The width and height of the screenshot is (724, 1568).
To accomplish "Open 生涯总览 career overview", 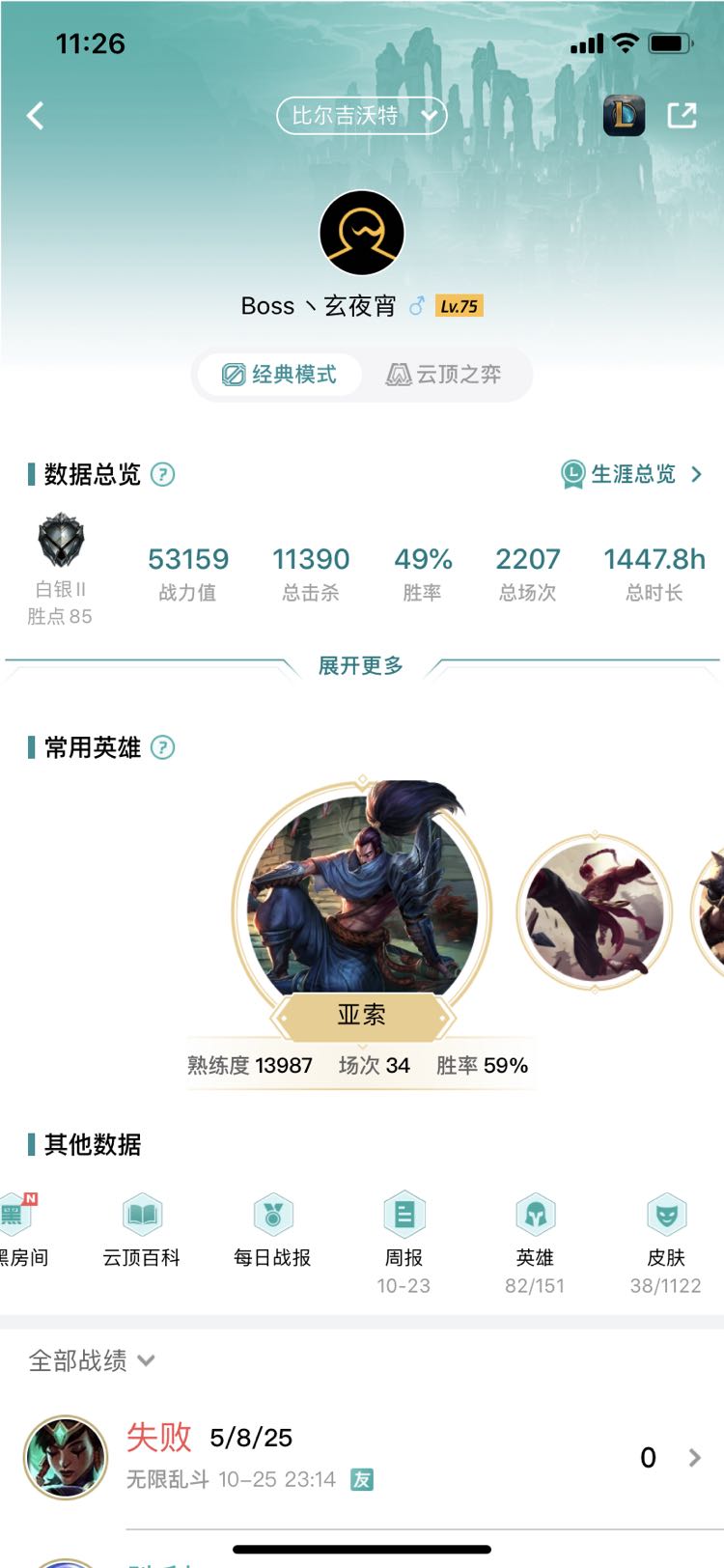I will (632, 474).
